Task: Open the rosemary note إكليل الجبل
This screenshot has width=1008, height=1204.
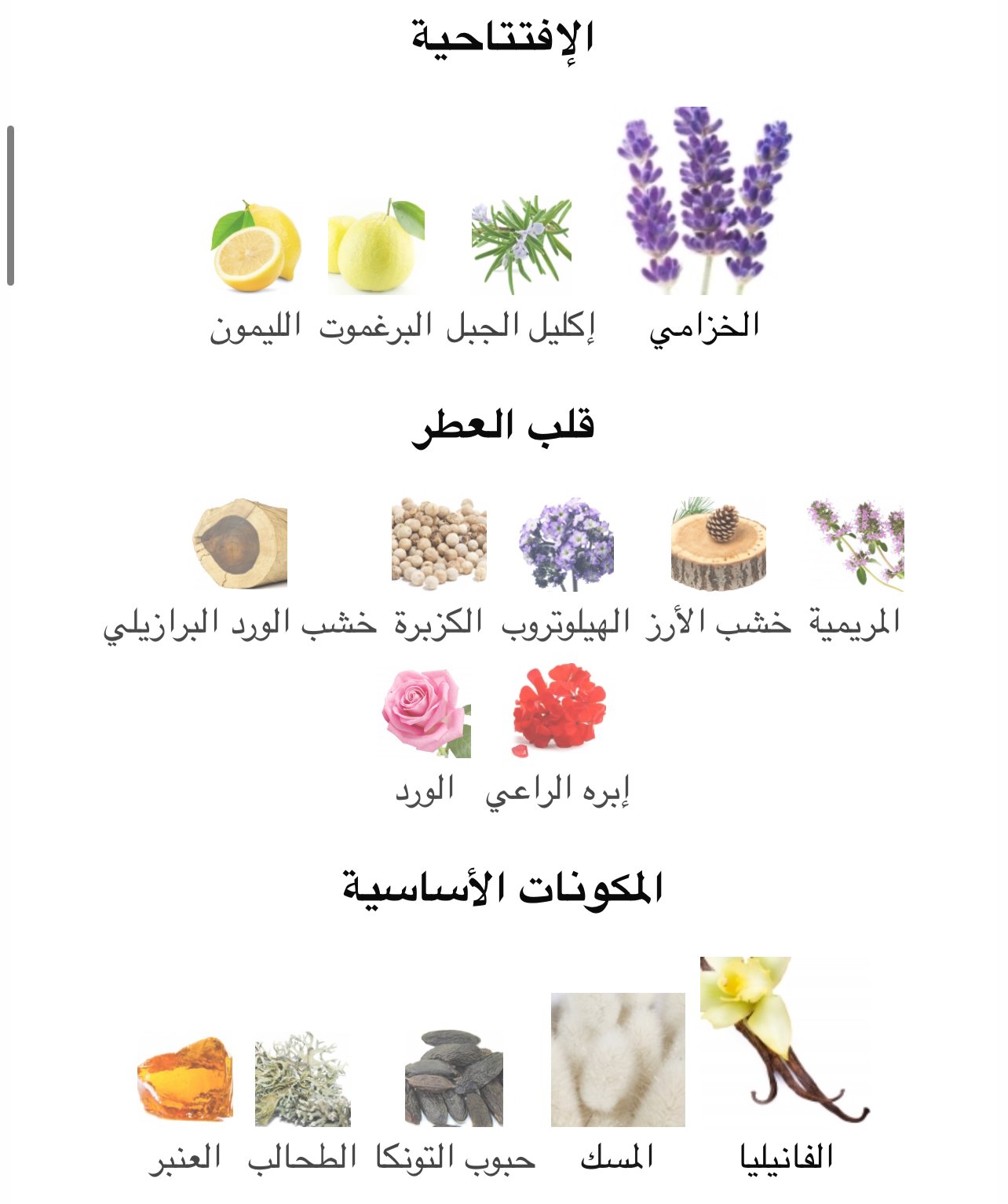Action: point(520,246)
